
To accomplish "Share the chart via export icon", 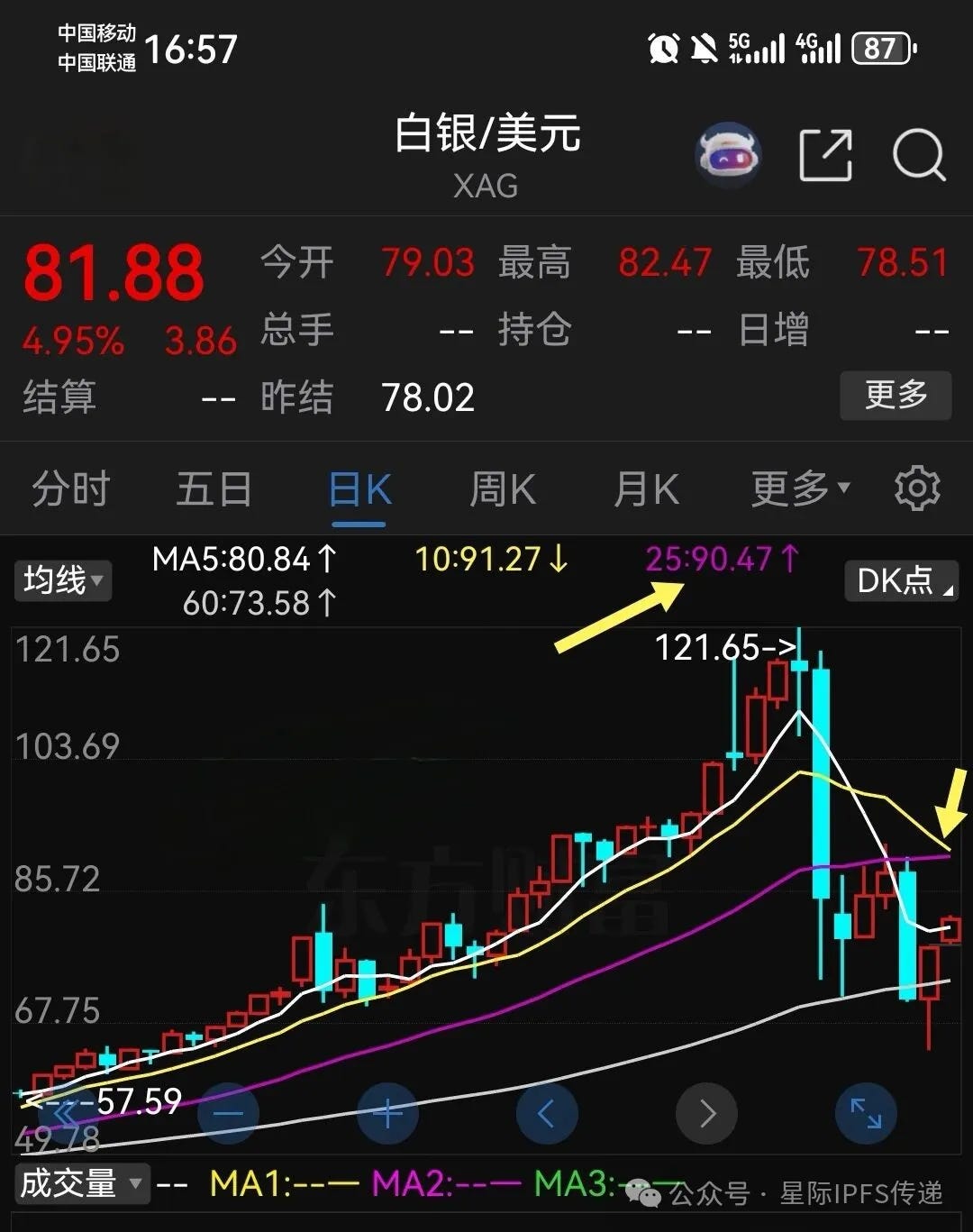I will tap(826, 156).
